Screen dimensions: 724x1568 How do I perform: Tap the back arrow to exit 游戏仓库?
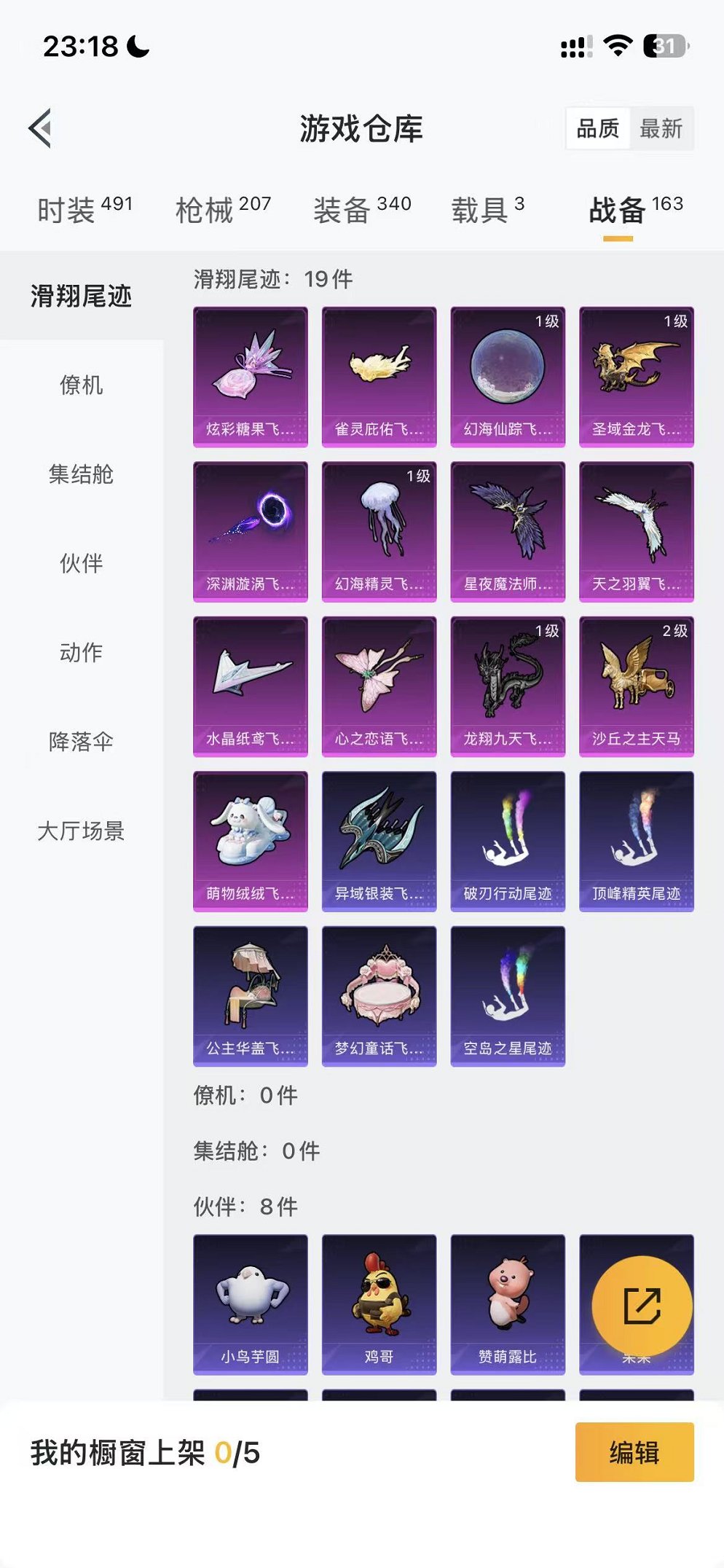42,127
